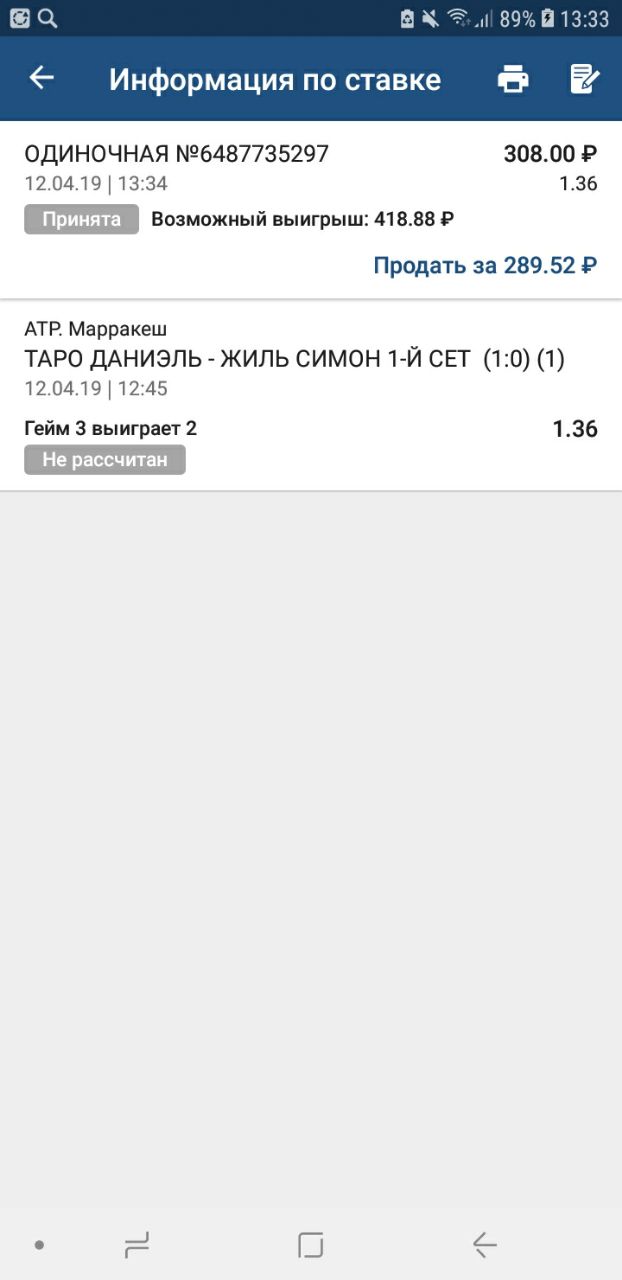Open the recent apps view
The width and height of the screenshot is (622, 1280).
click(x=137, y=1245)
